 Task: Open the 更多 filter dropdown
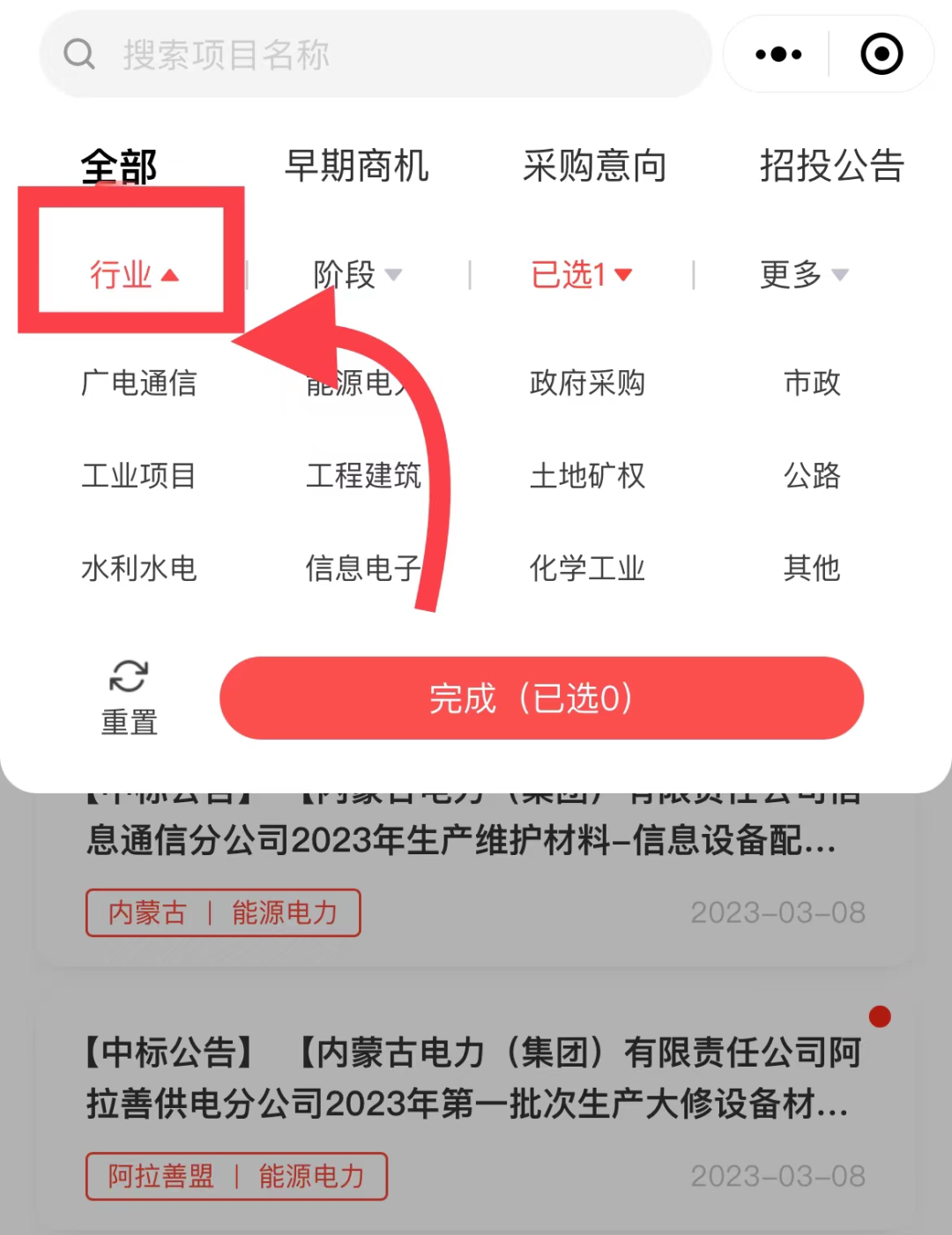[802, 274]
